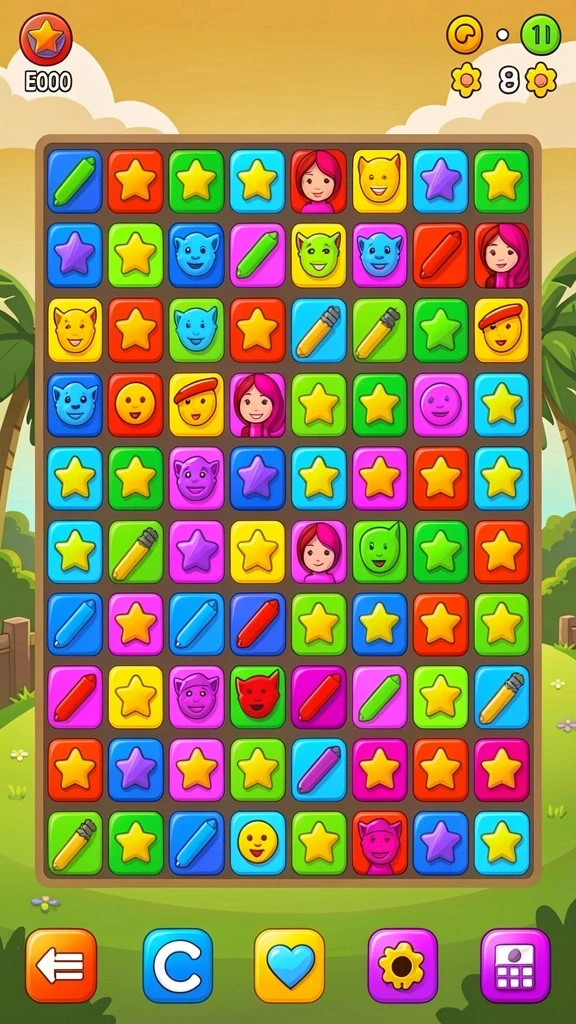576x1024 pixels.
Task: Open settings with the gear button
Action: point(402,965)
